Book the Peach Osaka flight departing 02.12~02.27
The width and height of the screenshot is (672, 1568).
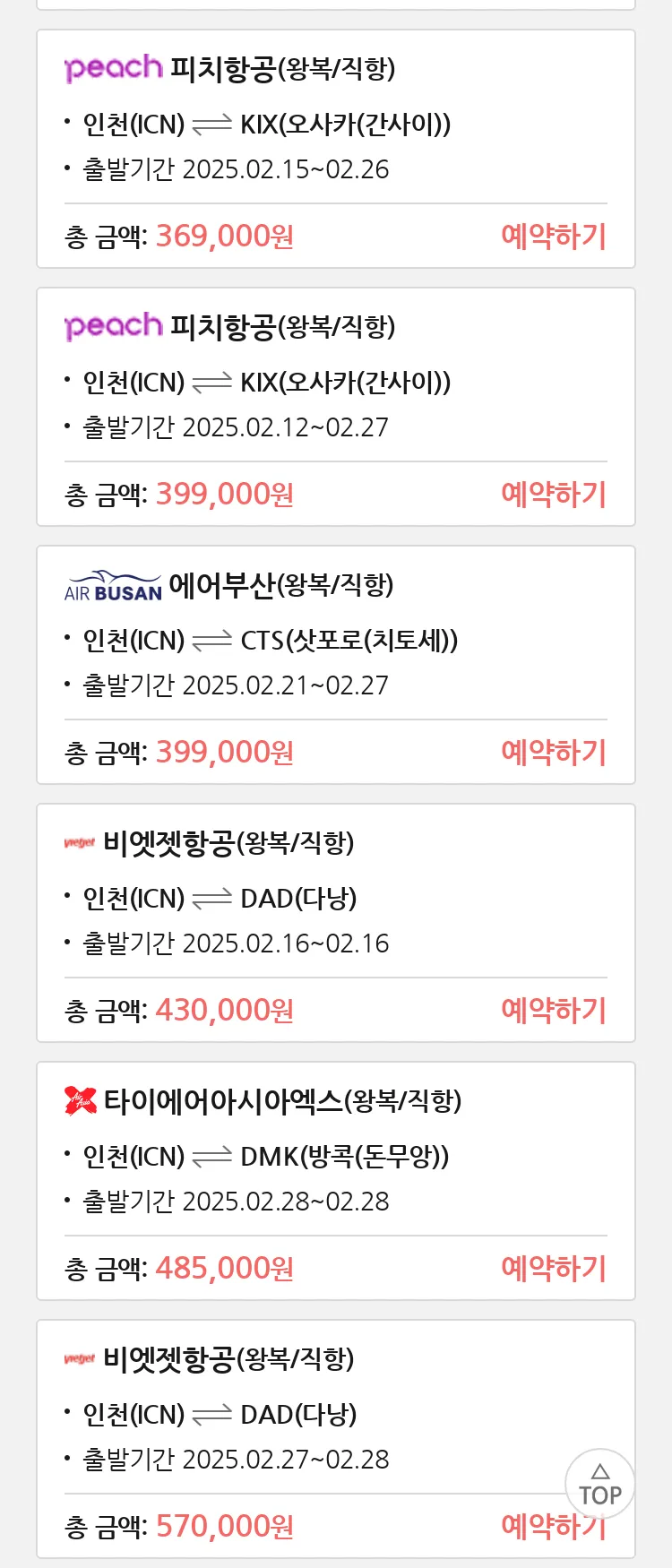click(x=553, y=495)
